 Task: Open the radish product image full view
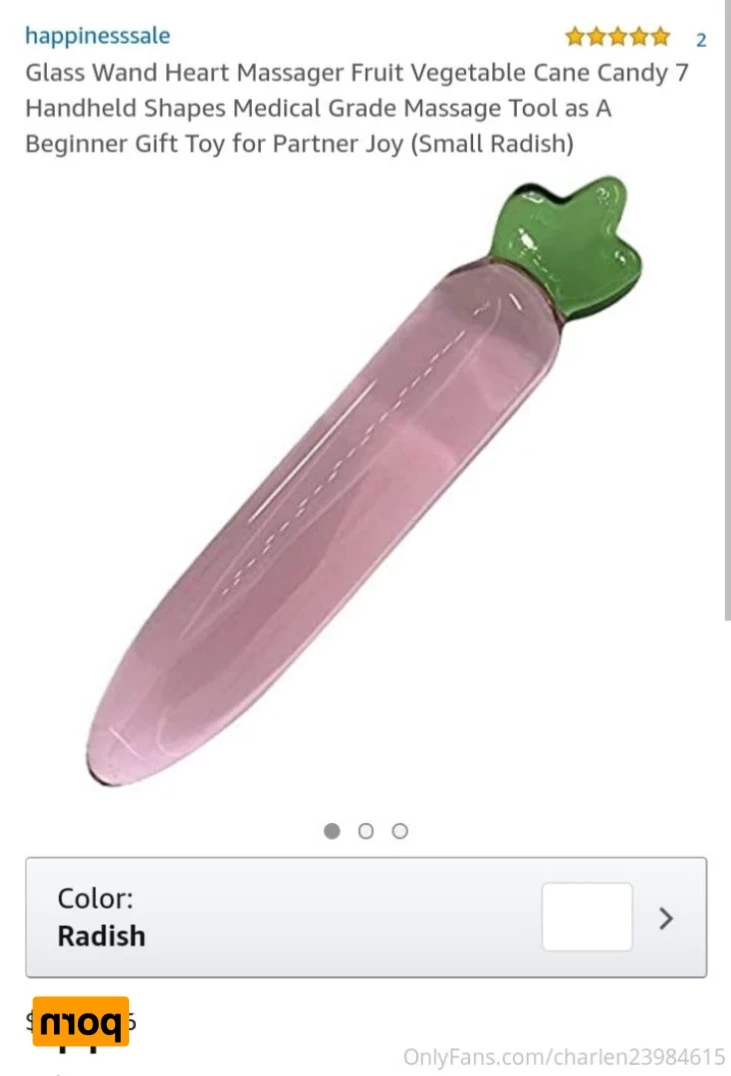365,480
